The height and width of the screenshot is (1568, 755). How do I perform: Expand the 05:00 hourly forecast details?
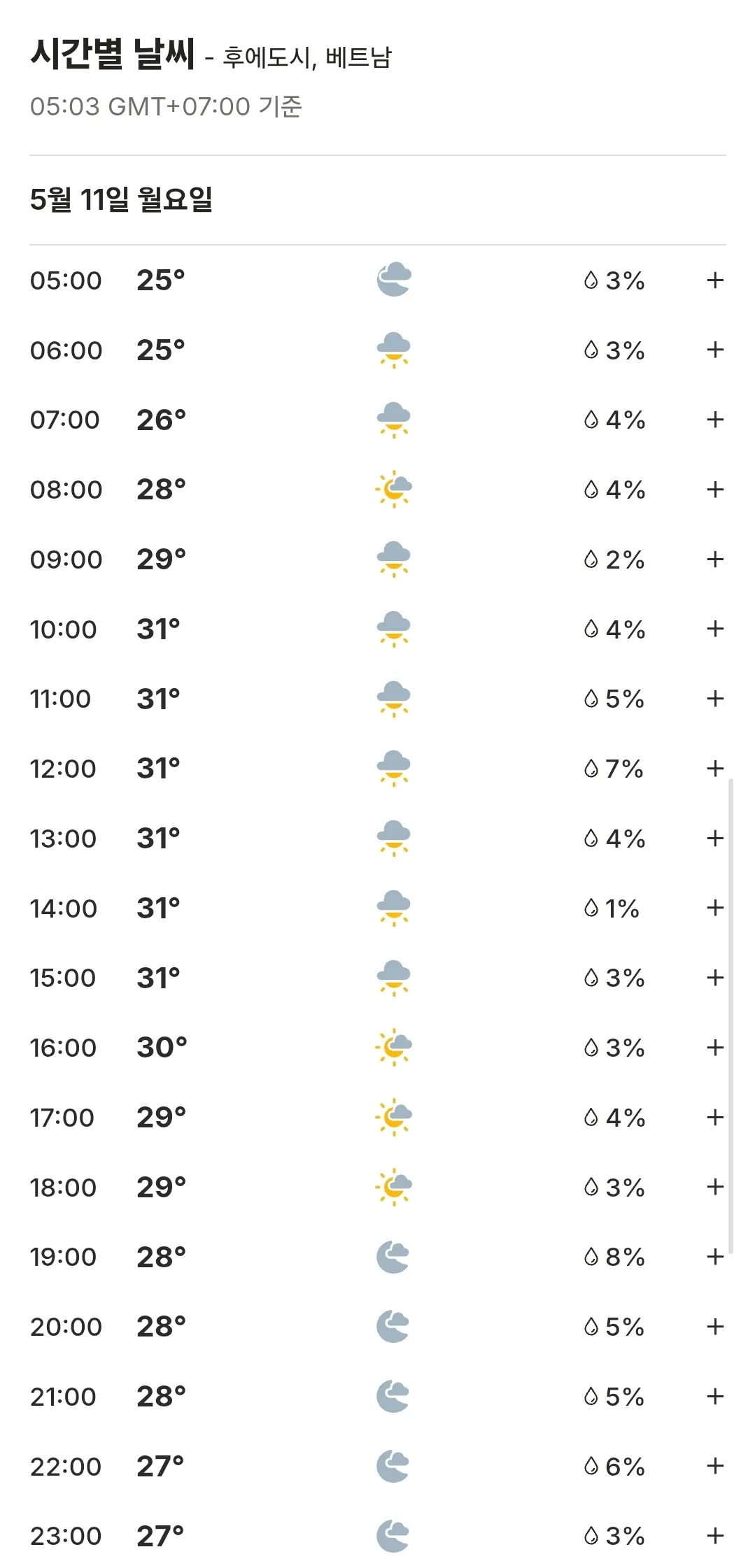tap(714, 280)
